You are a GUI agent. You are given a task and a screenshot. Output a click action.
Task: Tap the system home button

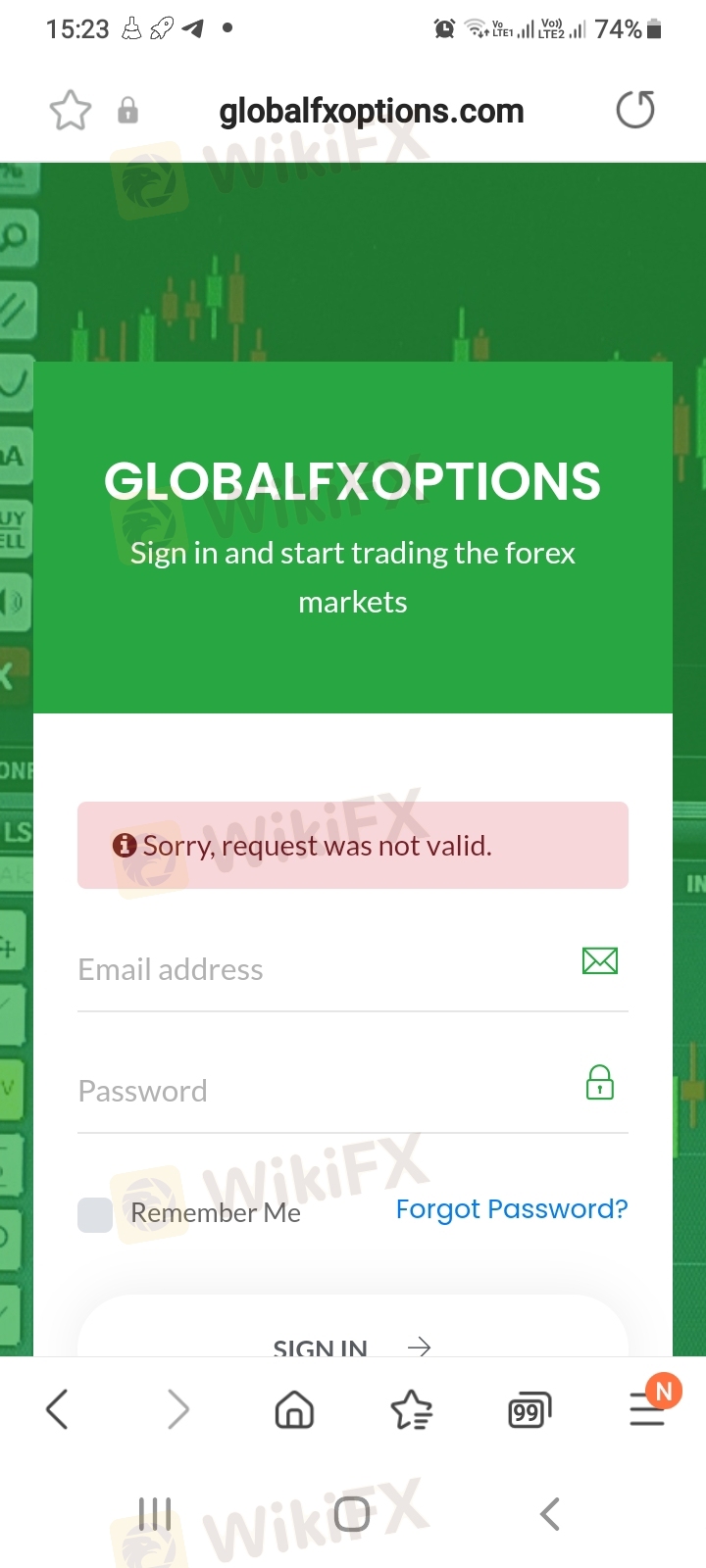click(352, 1514)
